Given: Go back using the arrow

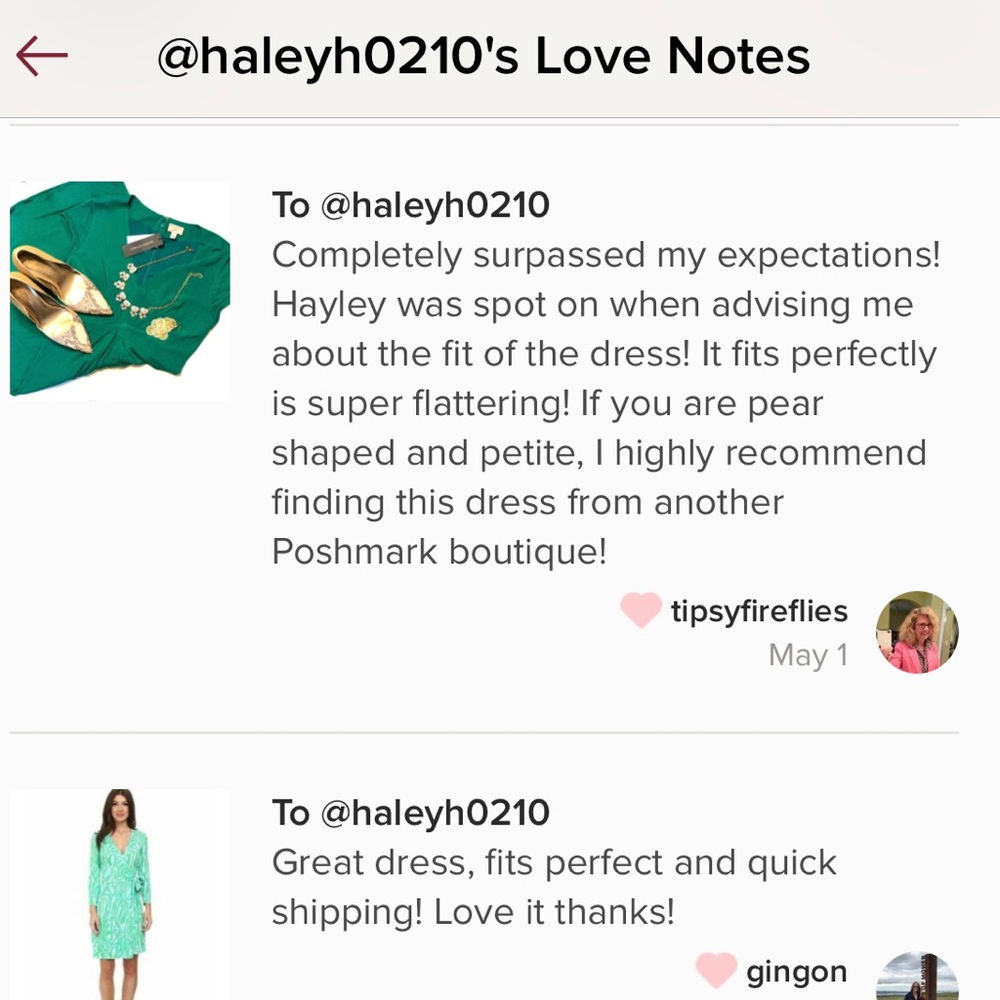Looking at the screenshot, I should [42, 57].
